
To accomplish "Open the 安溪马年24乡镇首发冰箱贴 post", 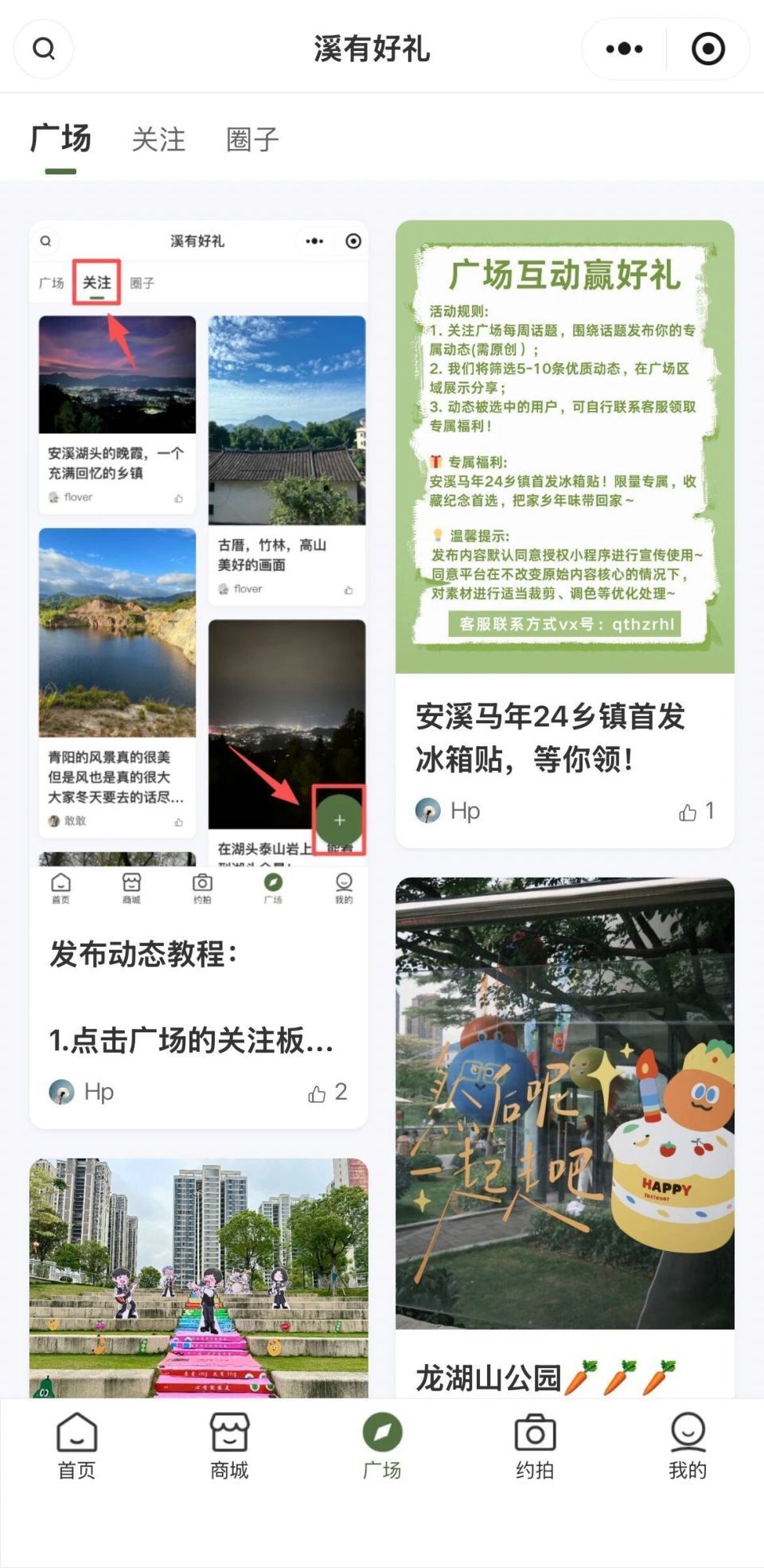I will [565, 534].
